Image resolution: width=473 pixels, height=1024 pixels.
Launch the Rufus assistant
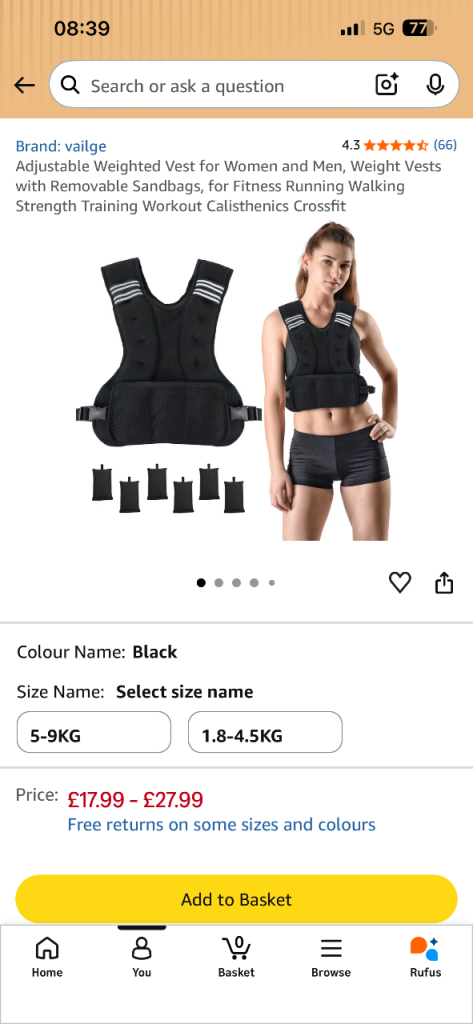(x=425, y=957)
